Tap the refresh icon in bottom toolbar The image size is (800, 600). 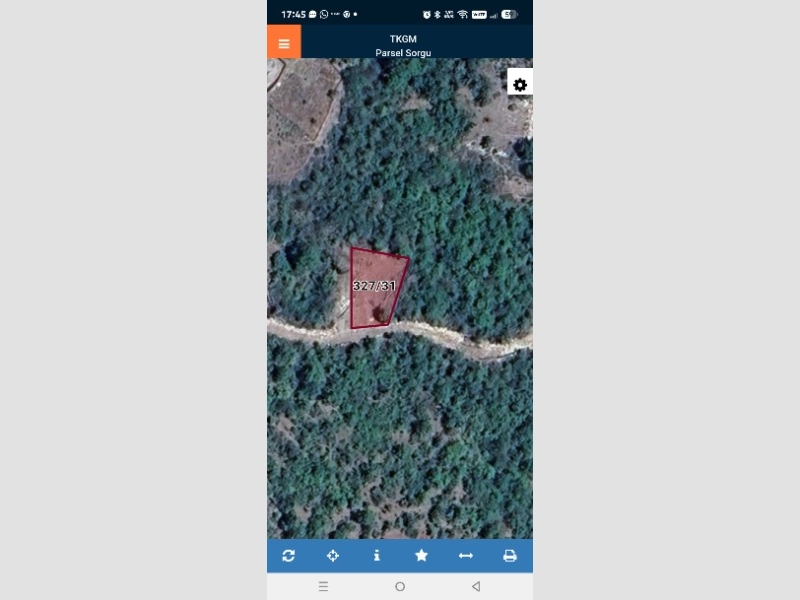[289, 556]
